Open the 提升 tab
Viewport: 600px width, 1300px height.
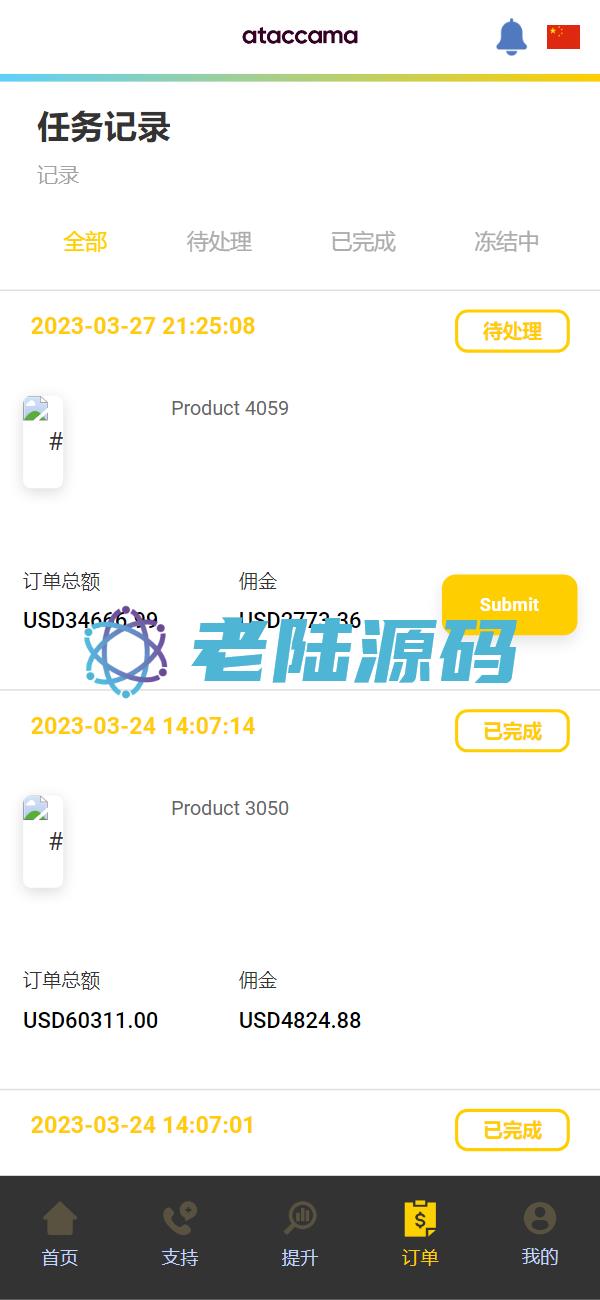[300, 1236]
